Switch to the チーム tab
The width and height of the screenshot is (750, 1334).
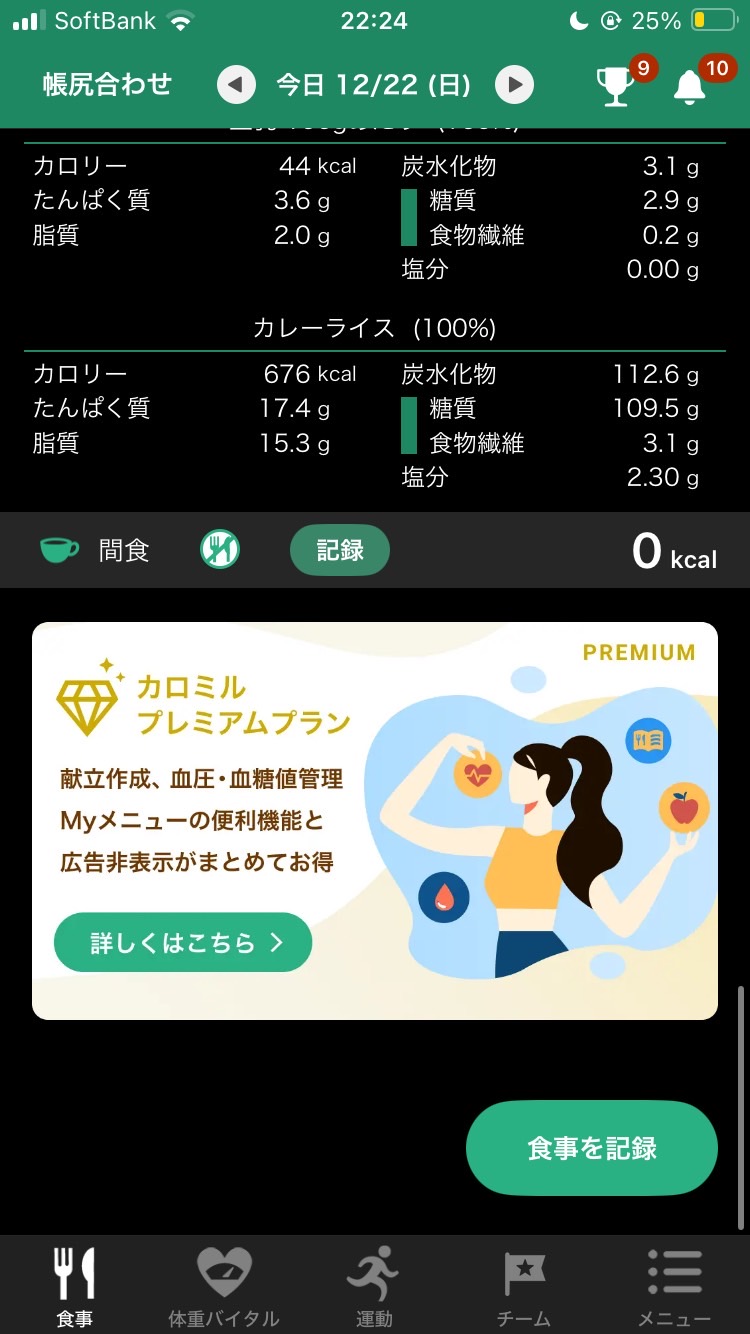click(524, 1286)
